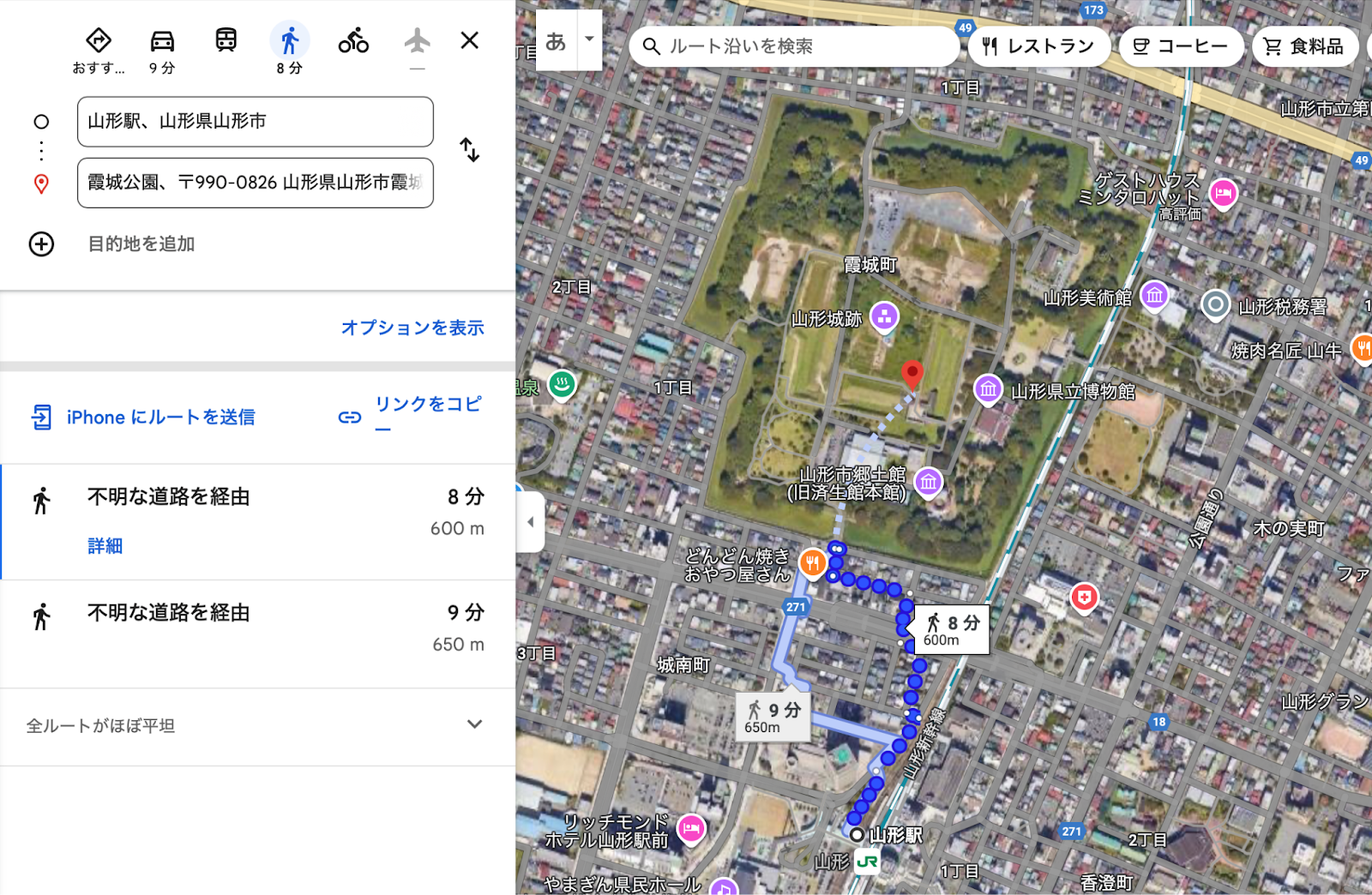The height and width of the screenshot is (895, 1372).
Task: Reverse the start and destination
Action: 469,150
